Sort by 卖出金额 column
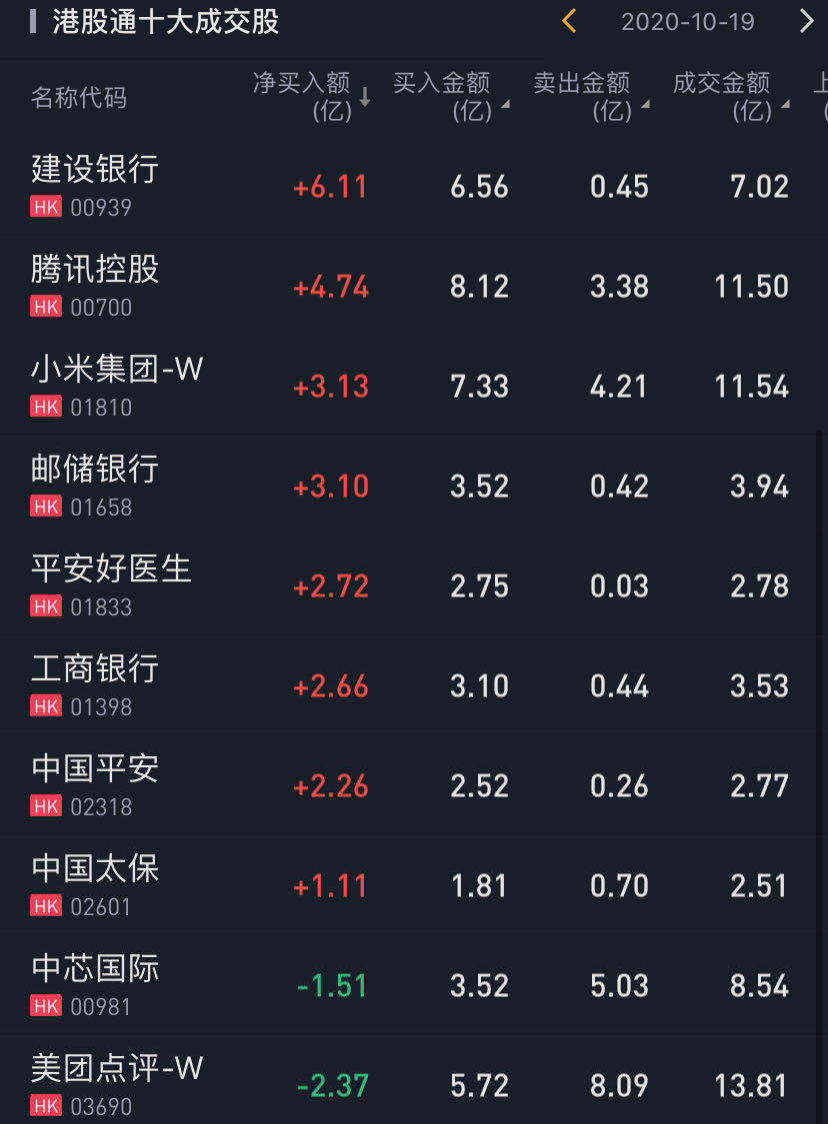828x1124 pixels. coord(589,96)
